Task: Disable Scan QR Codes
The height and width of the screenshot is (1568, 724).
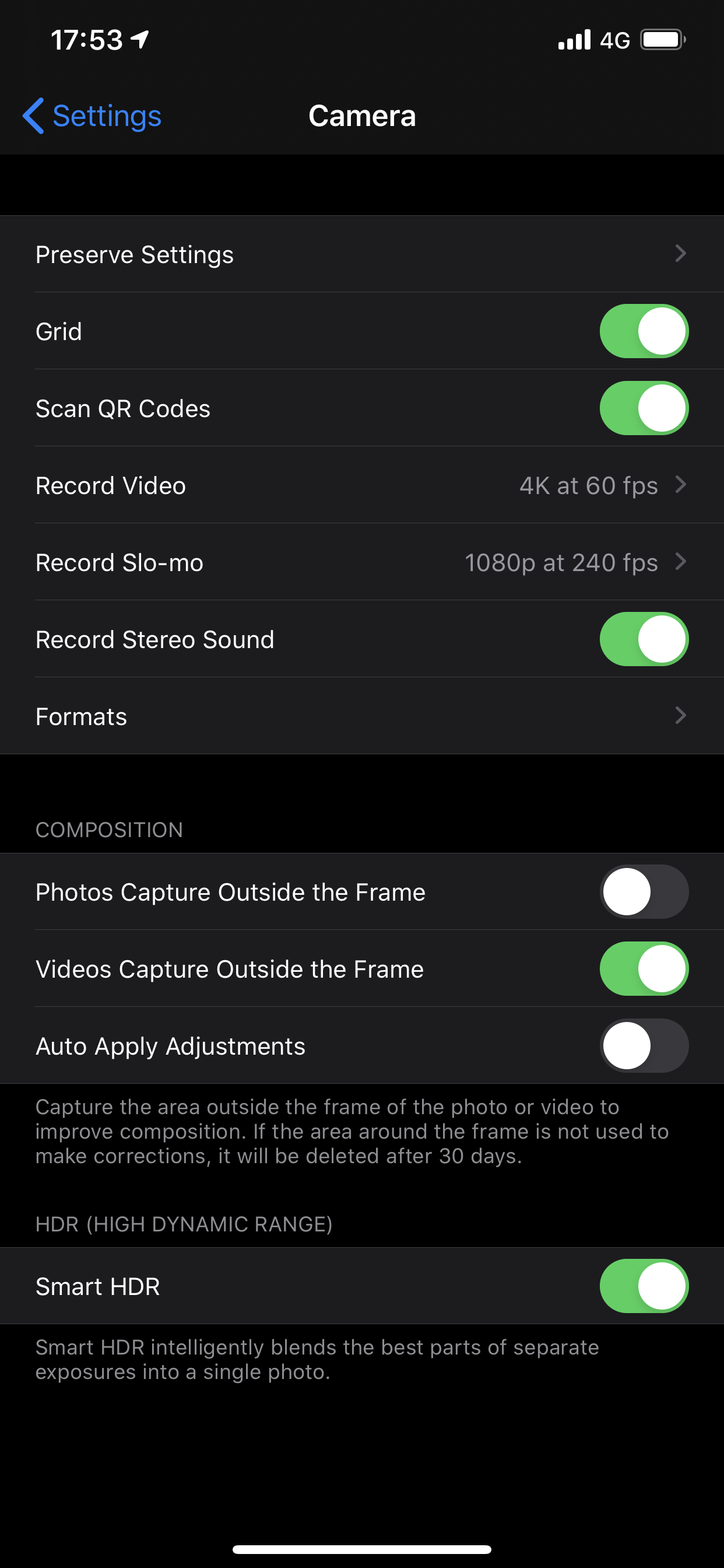Action: (644, 408)
